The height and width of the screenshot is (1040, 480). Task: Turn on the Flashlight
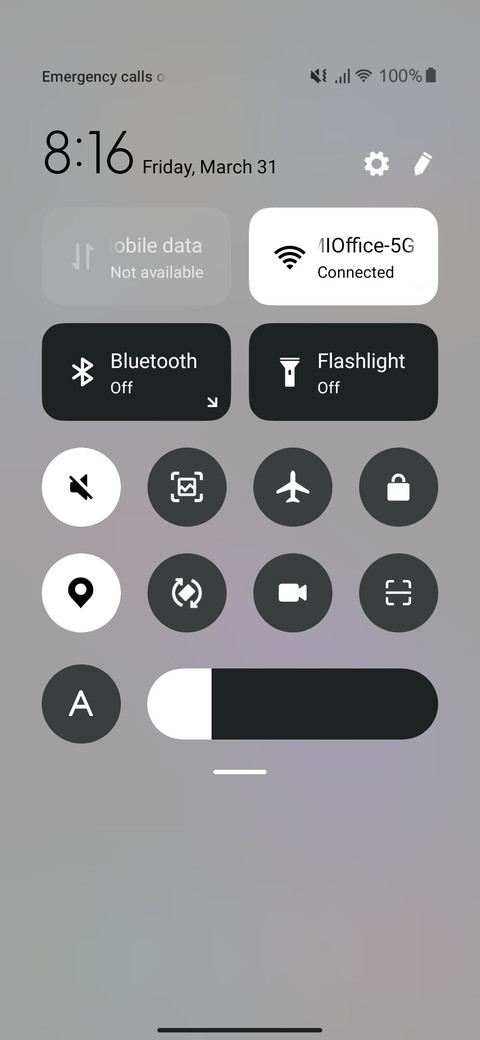(x=343, y=372)
